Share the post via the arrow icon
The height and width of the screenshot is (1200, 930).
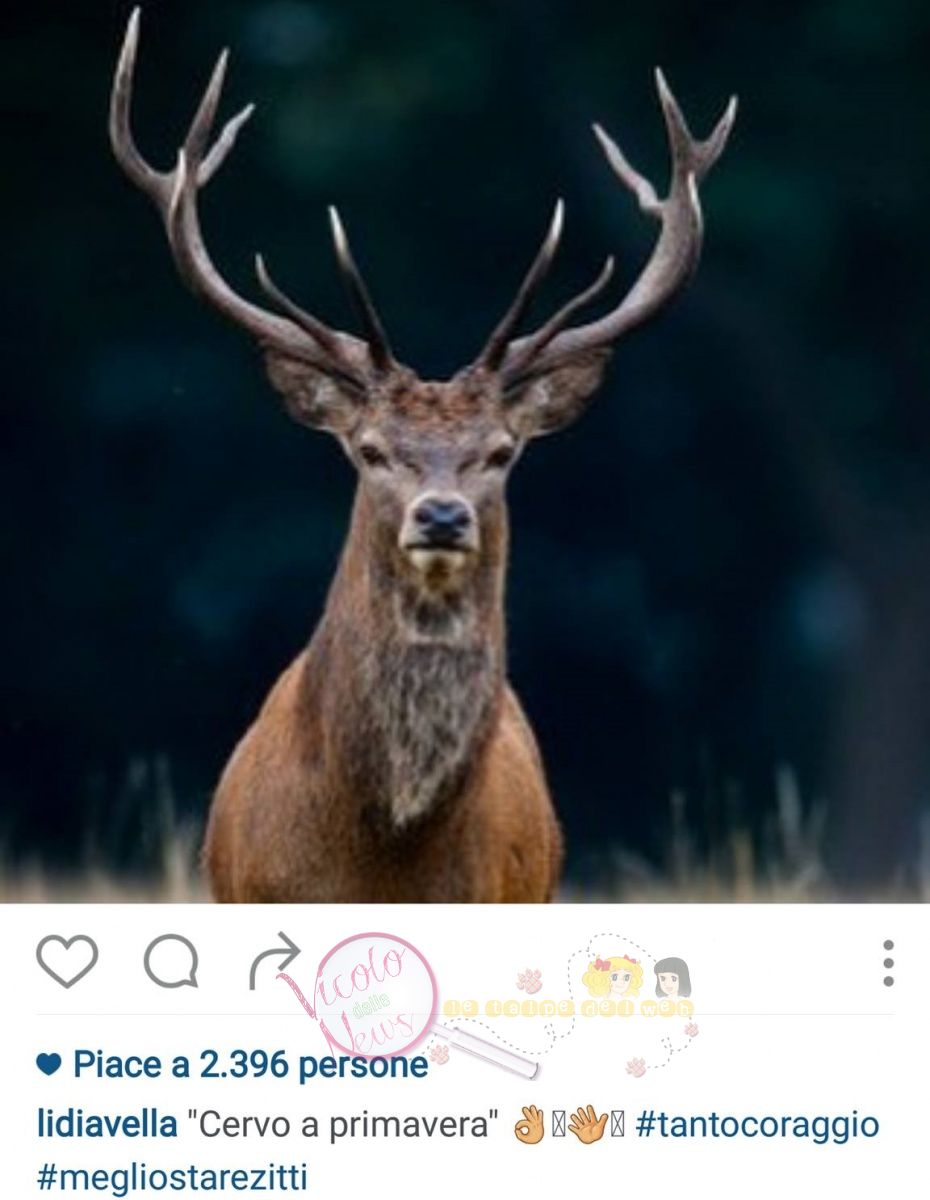tap(274, 960)
